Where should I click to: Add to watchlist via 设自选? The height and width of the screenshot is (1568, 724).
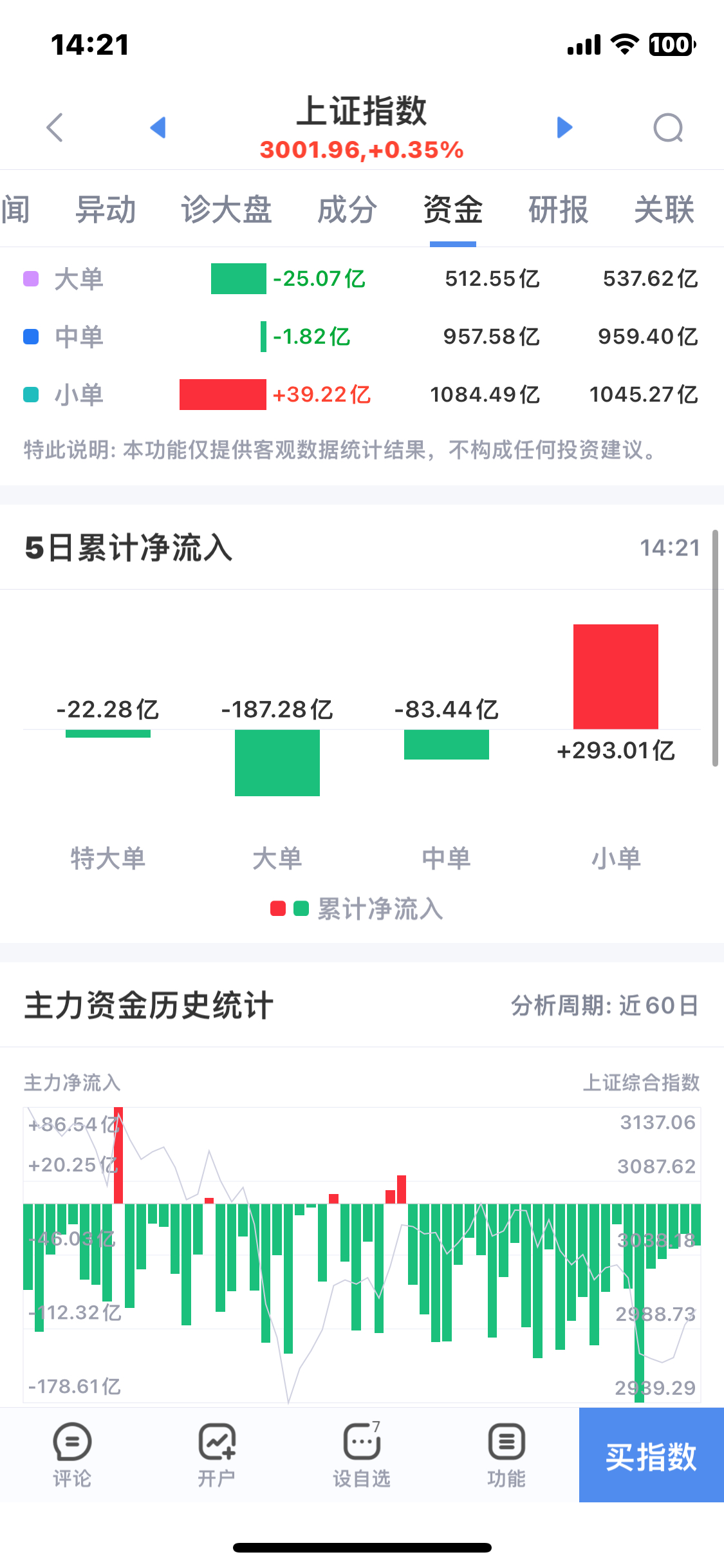pos(362,1455)
